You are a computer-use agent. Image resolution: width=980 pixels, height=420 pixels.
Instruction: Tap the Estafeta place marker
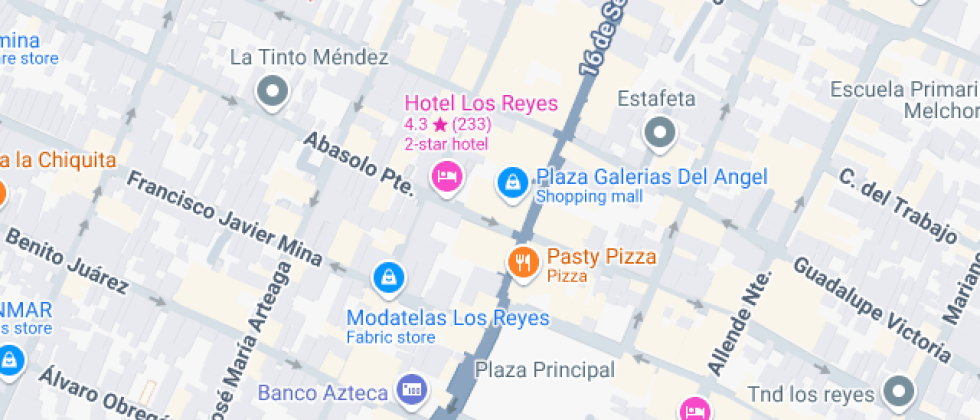point(659,131)
